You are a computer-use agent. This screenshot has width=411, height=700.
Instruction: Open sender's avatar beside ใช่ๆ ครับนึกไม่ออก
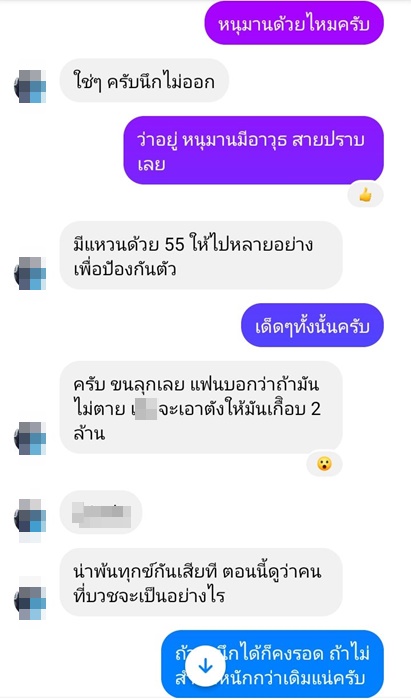(x=30, y=87)
